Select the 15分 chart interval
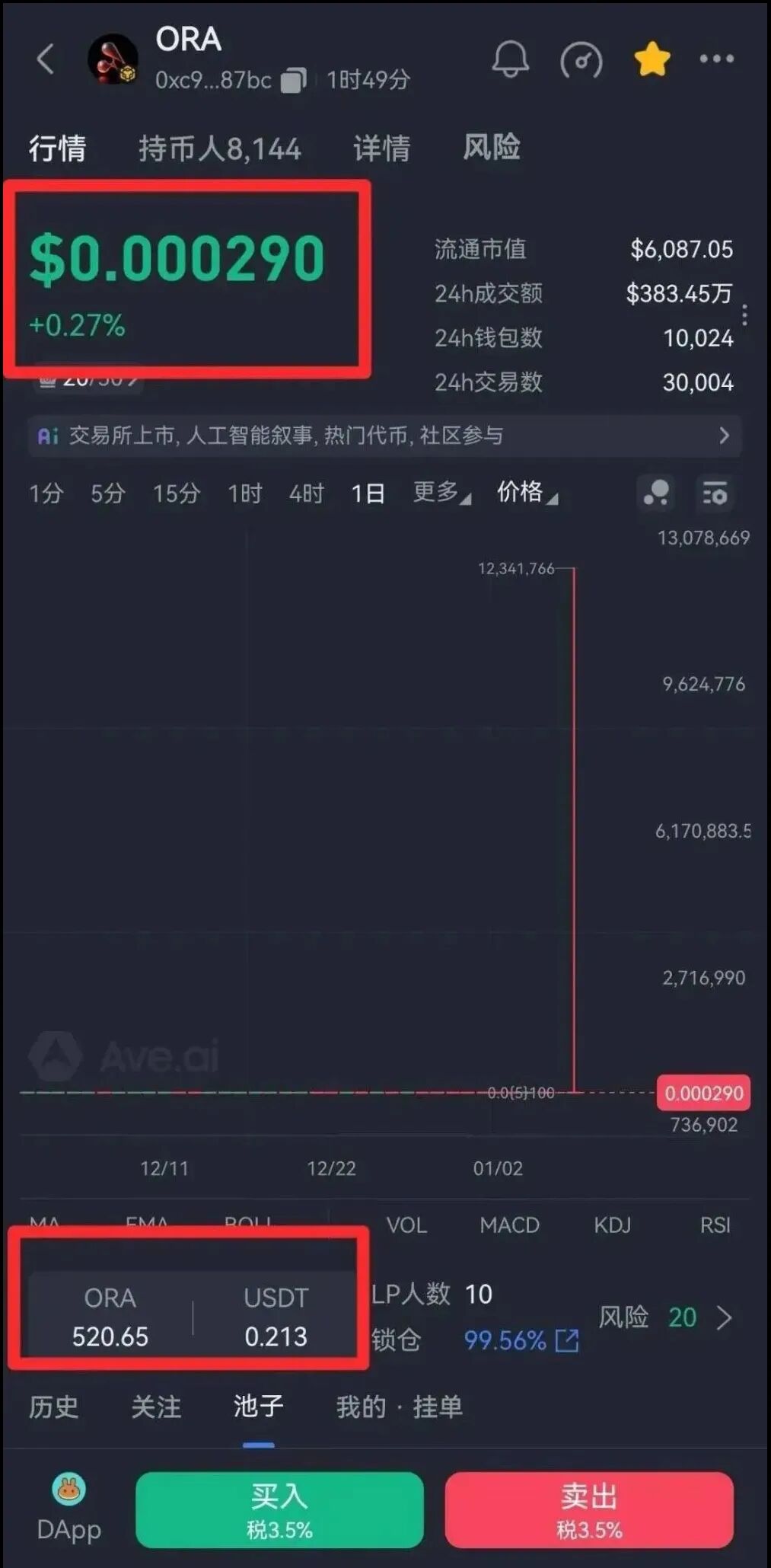 pos(176,493)
